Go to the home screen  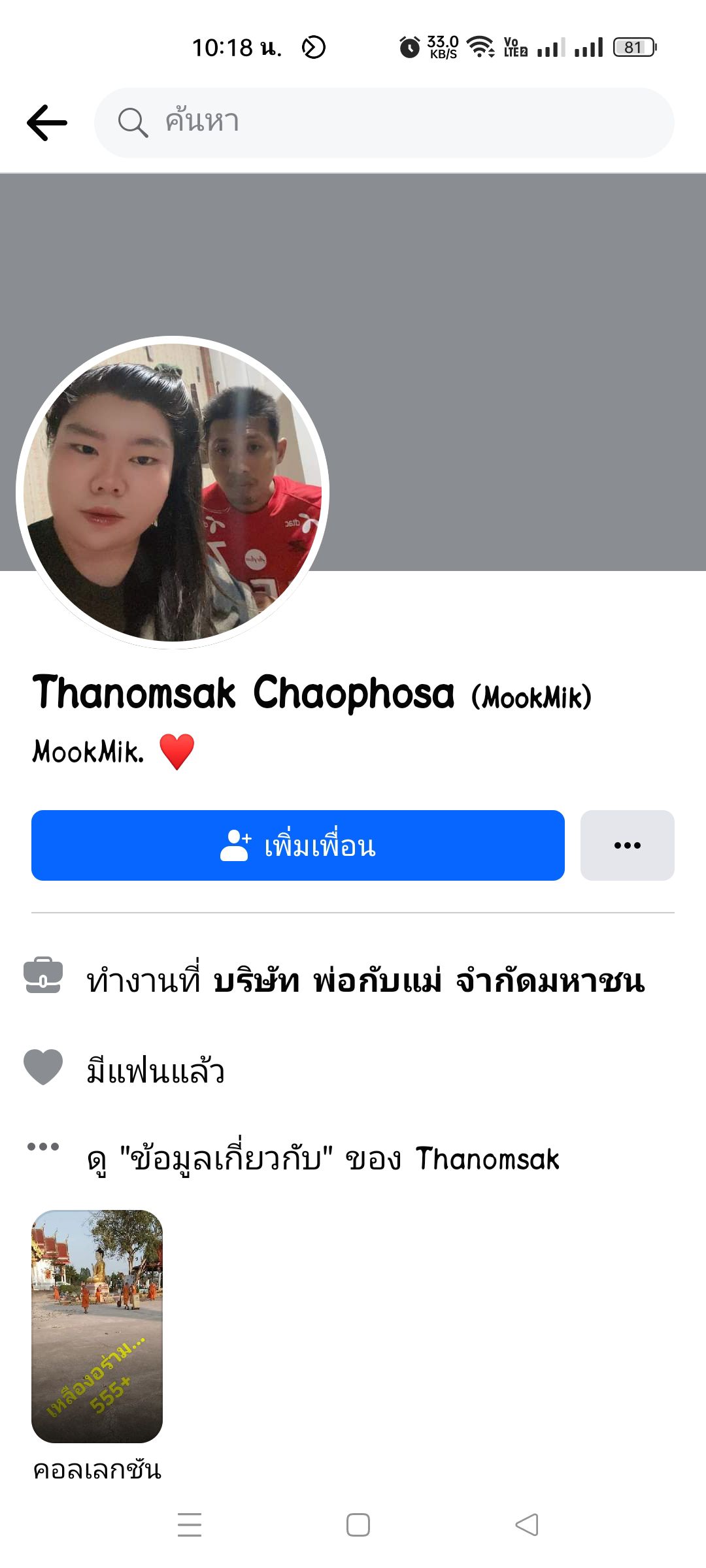pos(358,1525)
